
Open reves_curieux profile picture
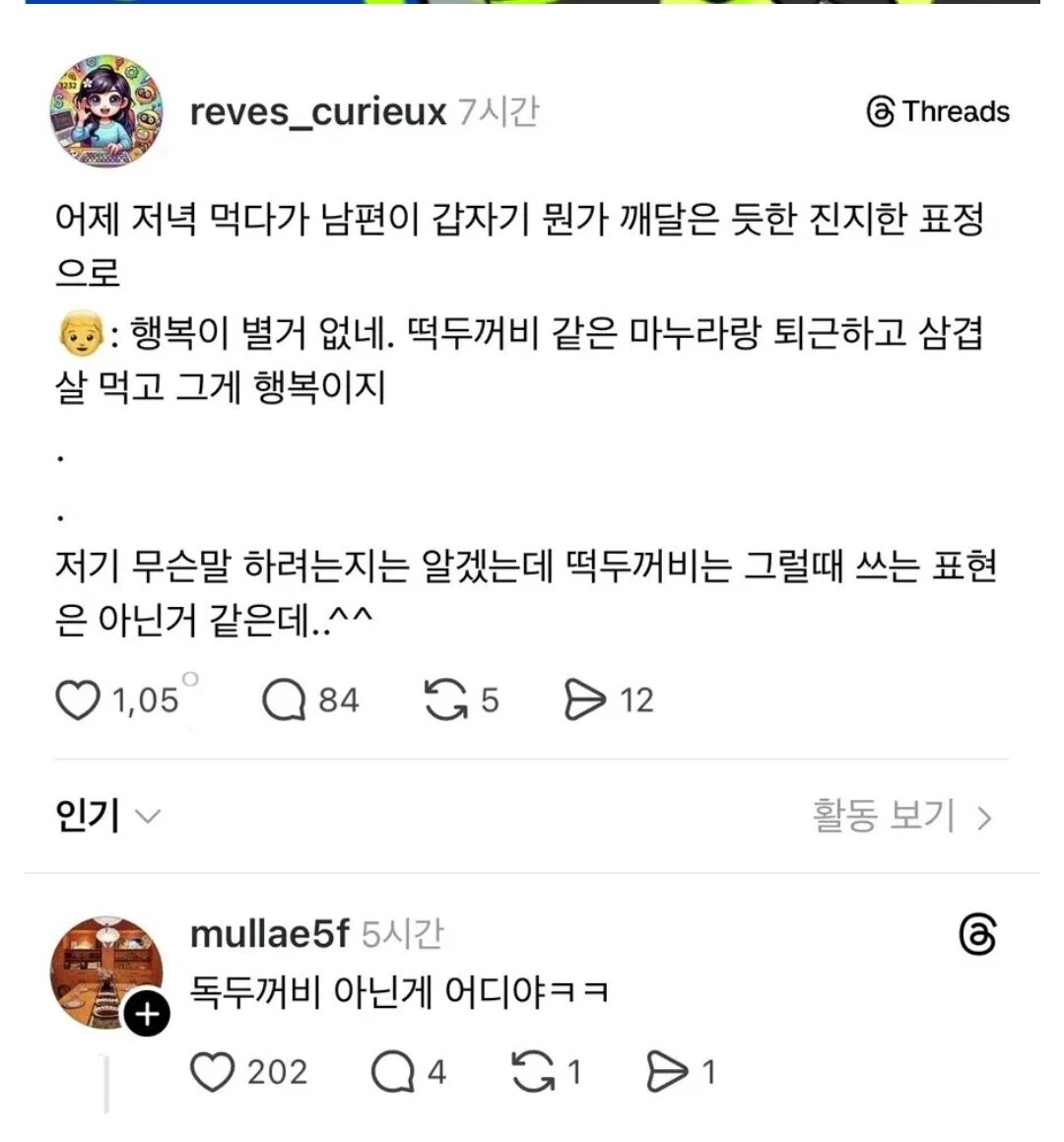106,111
